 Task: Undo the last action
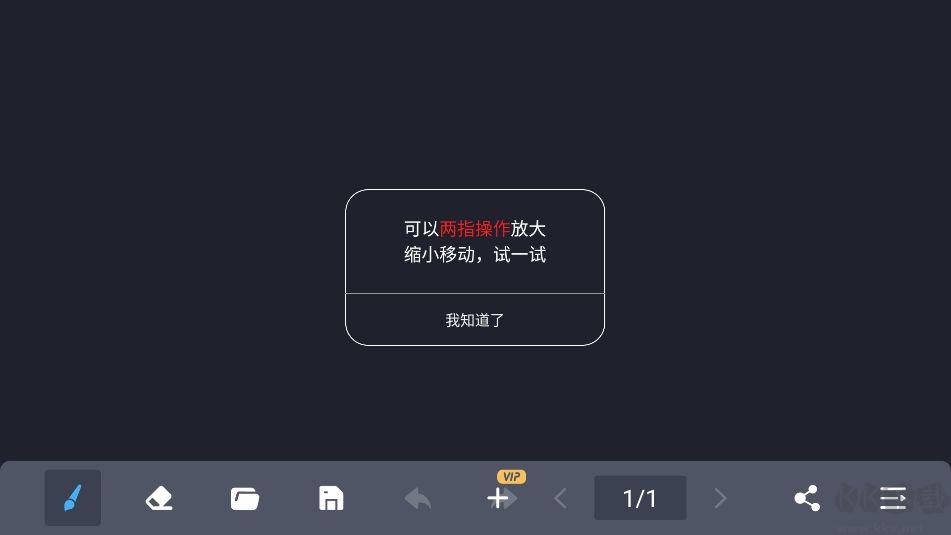click(418, 498)
